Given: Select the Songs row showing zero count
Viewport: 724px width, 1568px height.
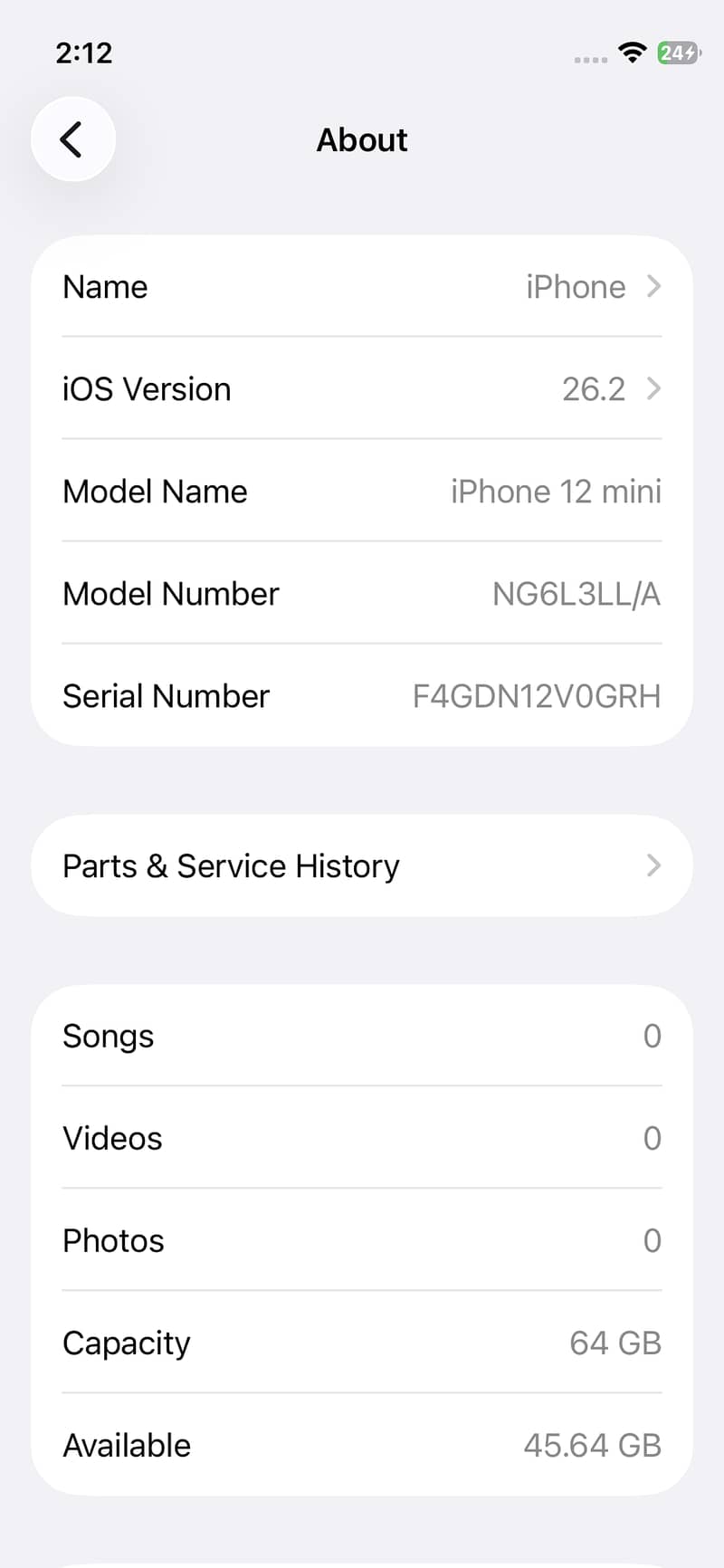Looking at the screenshot, I should point(362,1037).
